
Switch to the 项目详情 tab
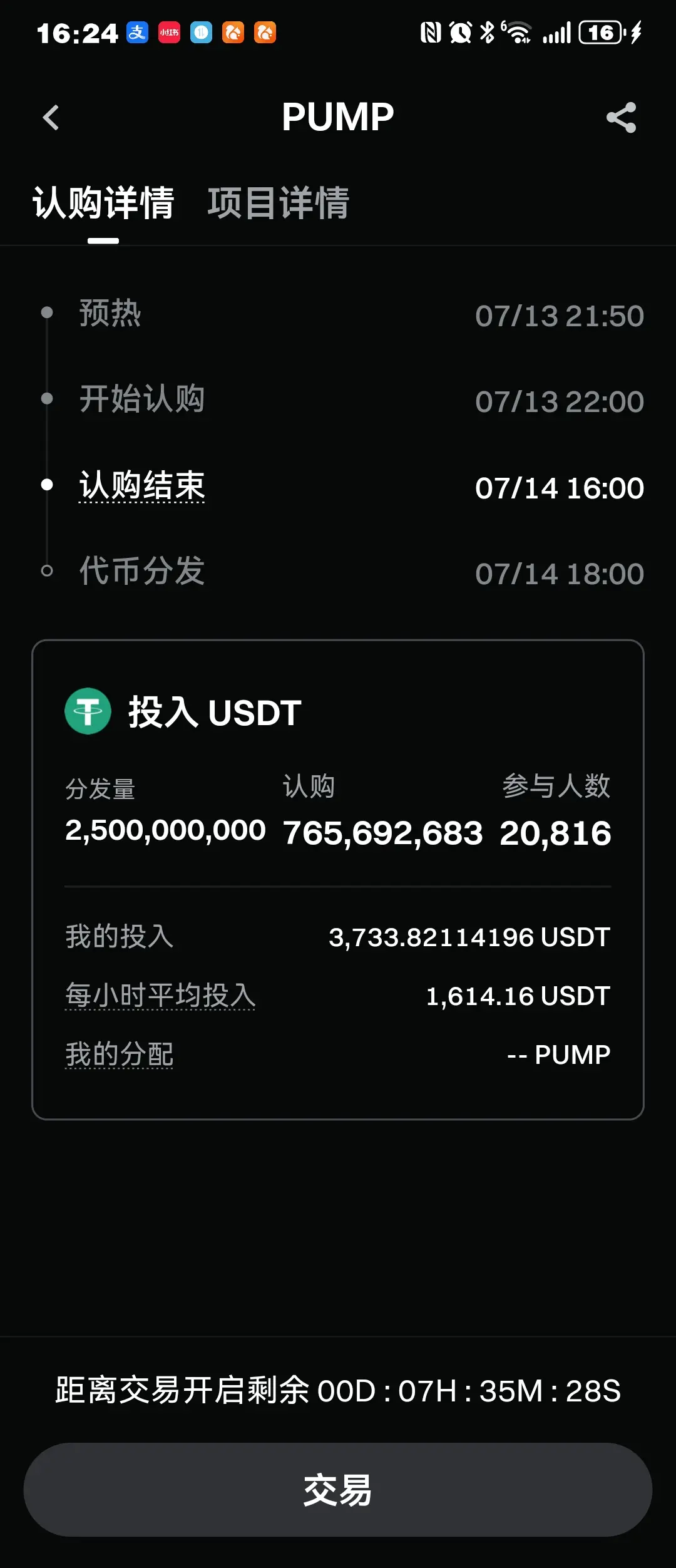tap(278, 204)
